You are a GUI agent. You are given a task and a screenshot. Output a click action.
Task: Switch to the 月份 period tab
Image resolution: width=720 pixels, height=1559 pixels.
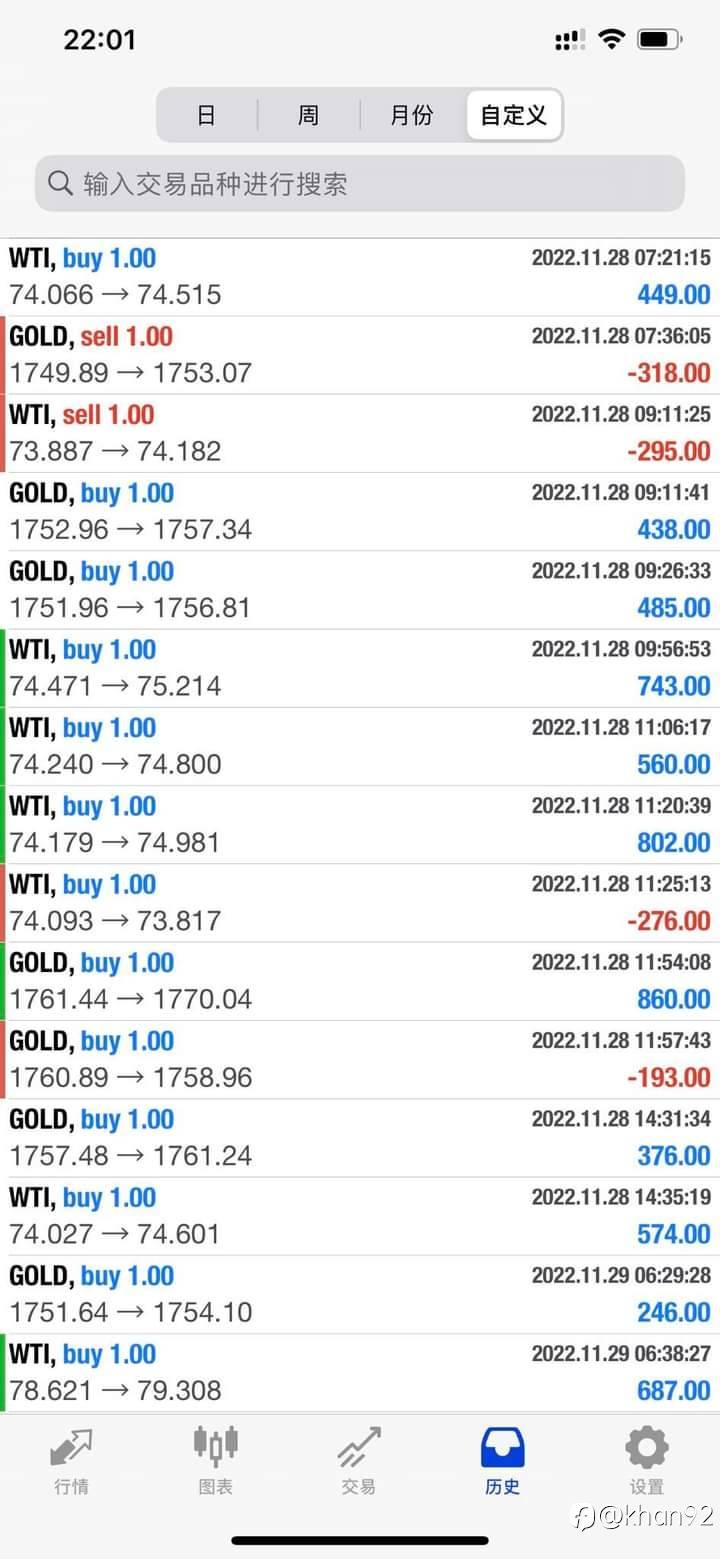coord(412,115)
